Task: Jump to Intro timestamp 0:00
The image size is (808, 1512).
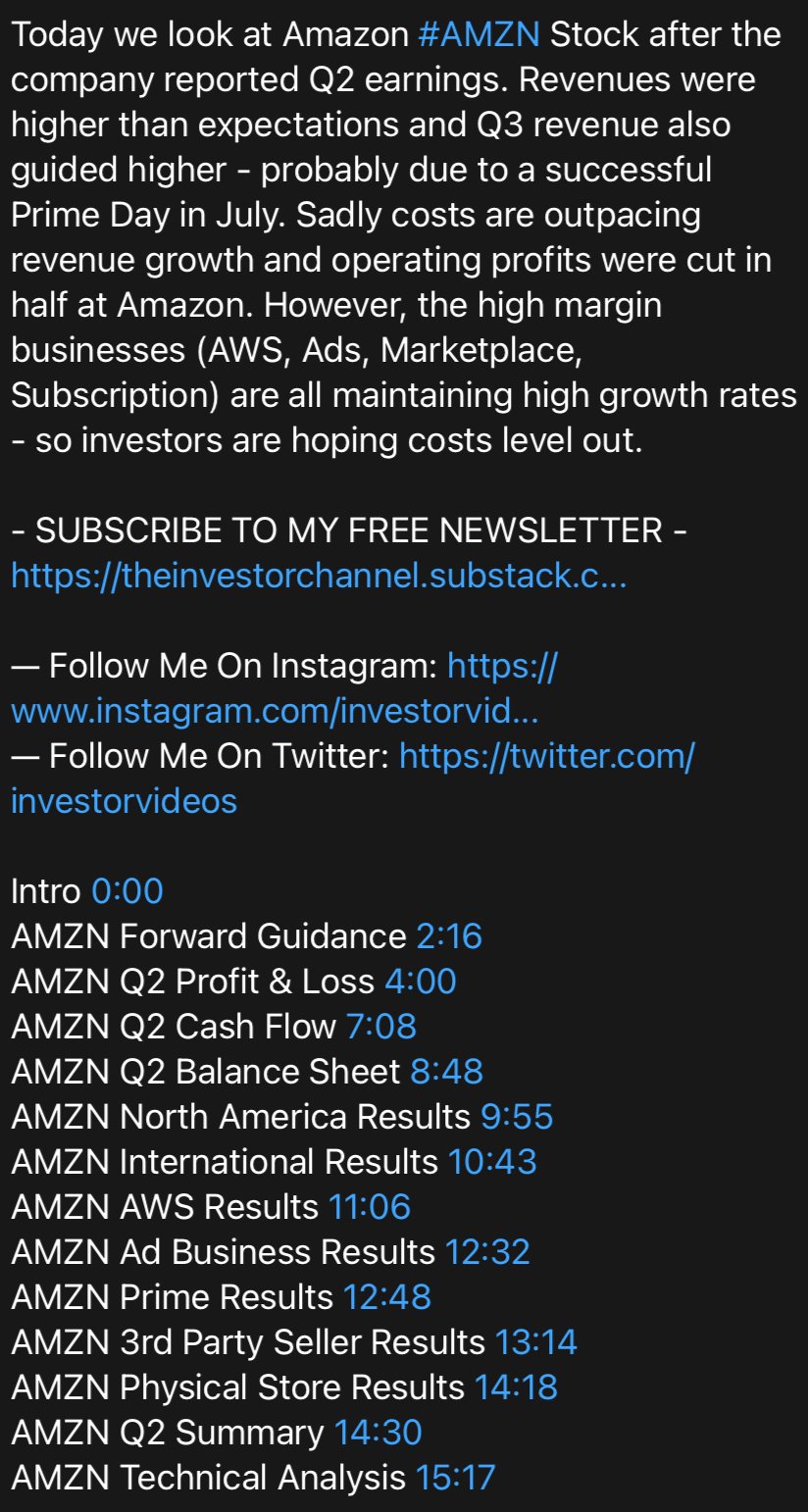Action: point(126,891)
